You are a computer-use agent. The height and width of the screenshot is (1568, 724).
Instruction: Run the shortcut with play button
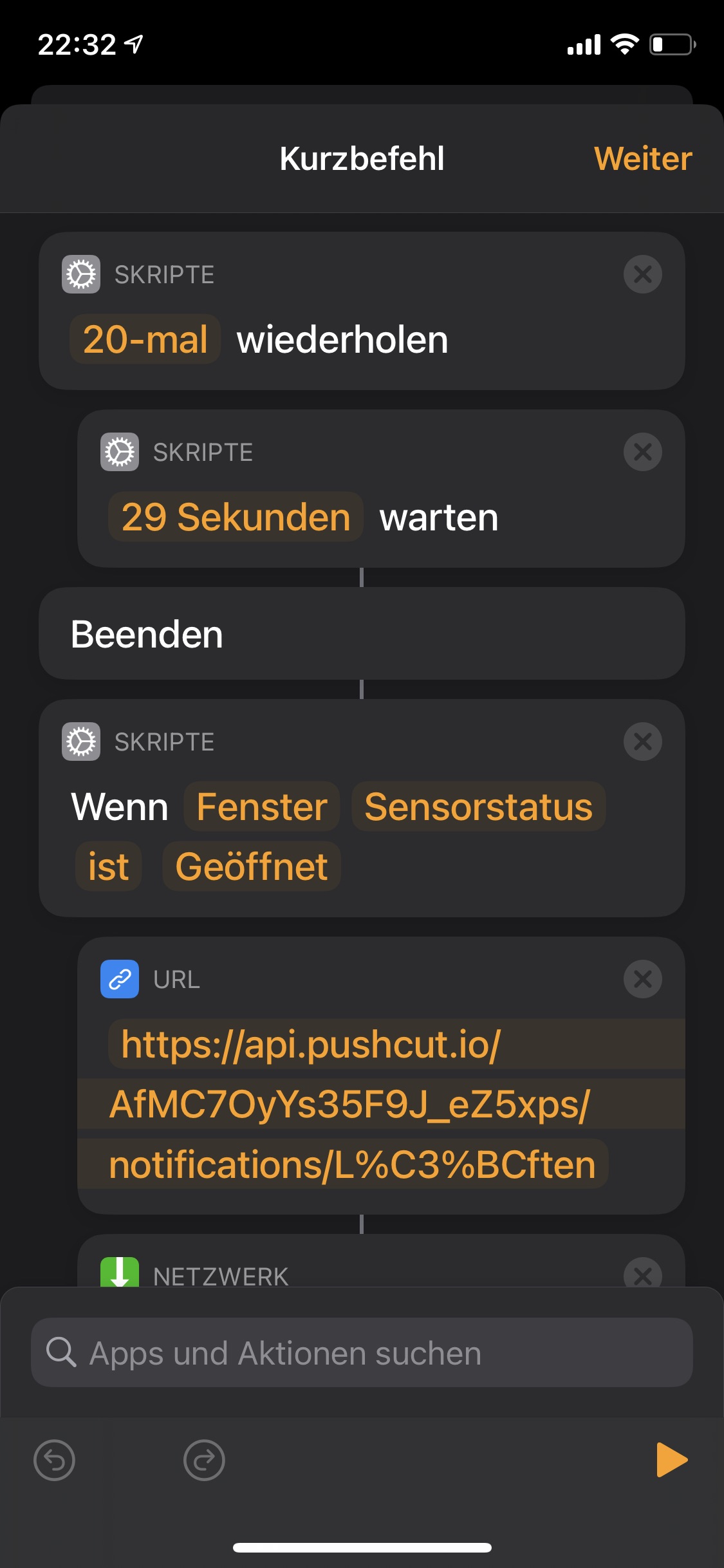(671, 1459)
